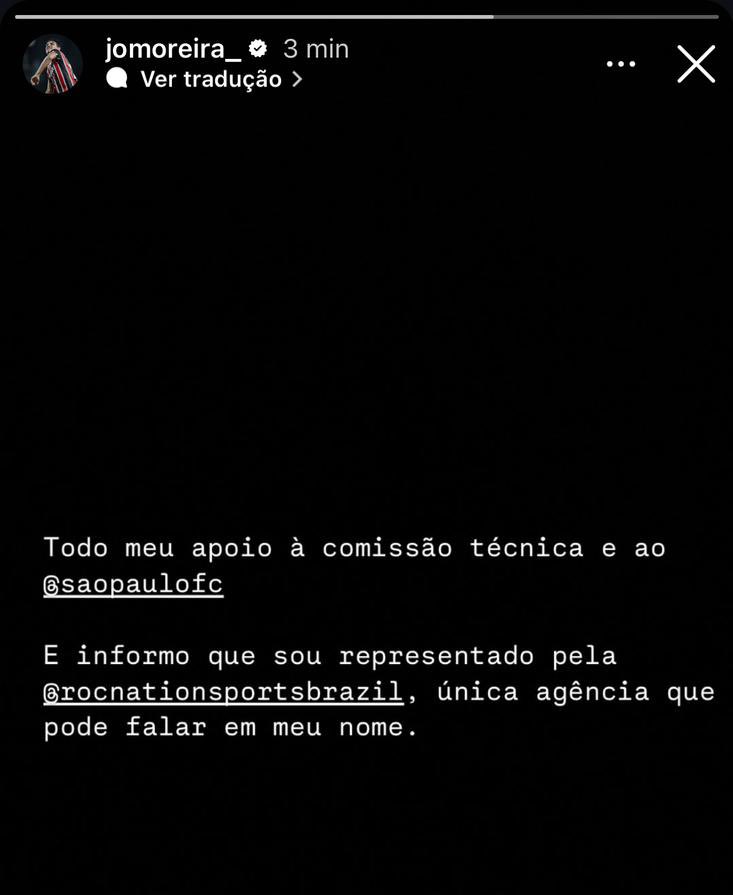The width and height of the screenshot is (733, 895).
Task: Open the three-dot options menu
Action: click(x=621, y=64)
